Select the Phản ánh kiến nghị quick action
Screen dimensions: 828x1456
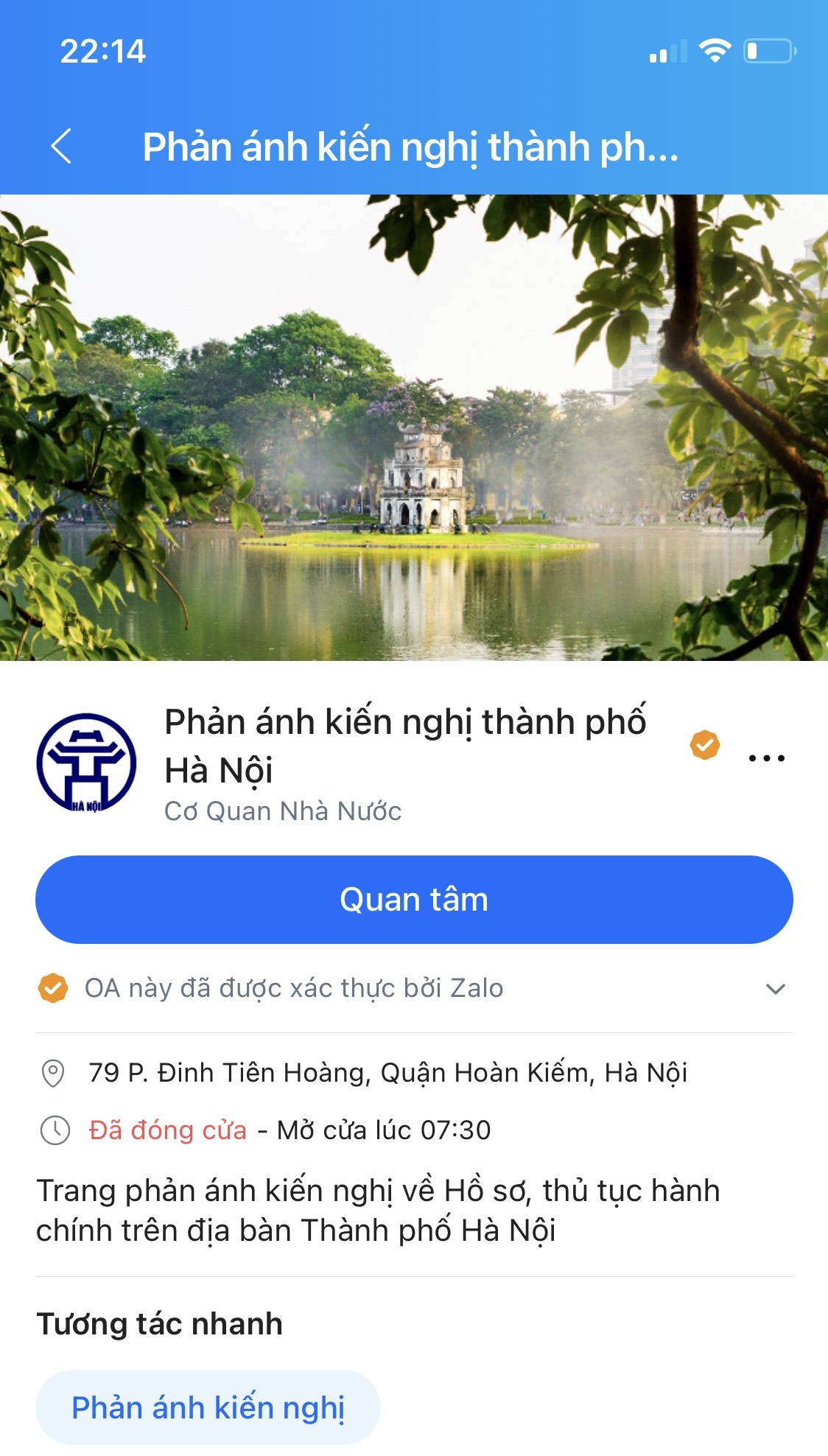coord(208,1407)
